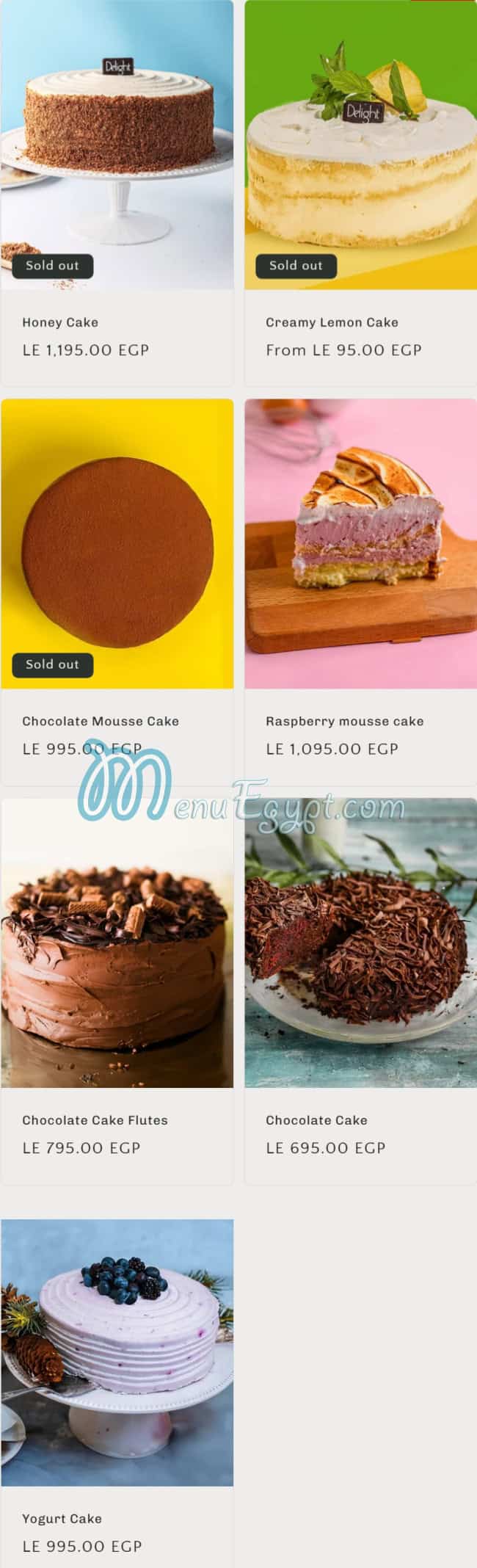Open the LE 695.00 Chocolate Cake card
The image size is (477, 1568).
pyautogui.click(x=316, y=1119)
